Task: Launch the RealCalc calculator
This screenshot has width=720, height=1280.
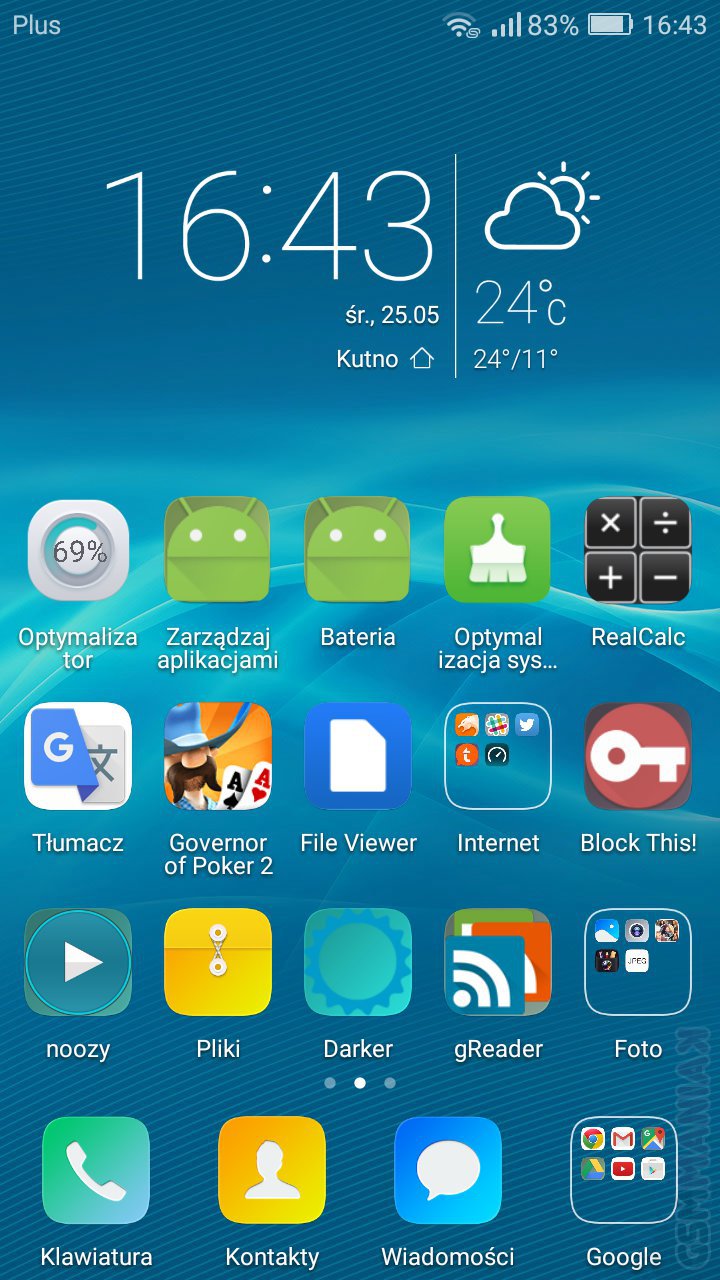Action: (x=638, y=551)
